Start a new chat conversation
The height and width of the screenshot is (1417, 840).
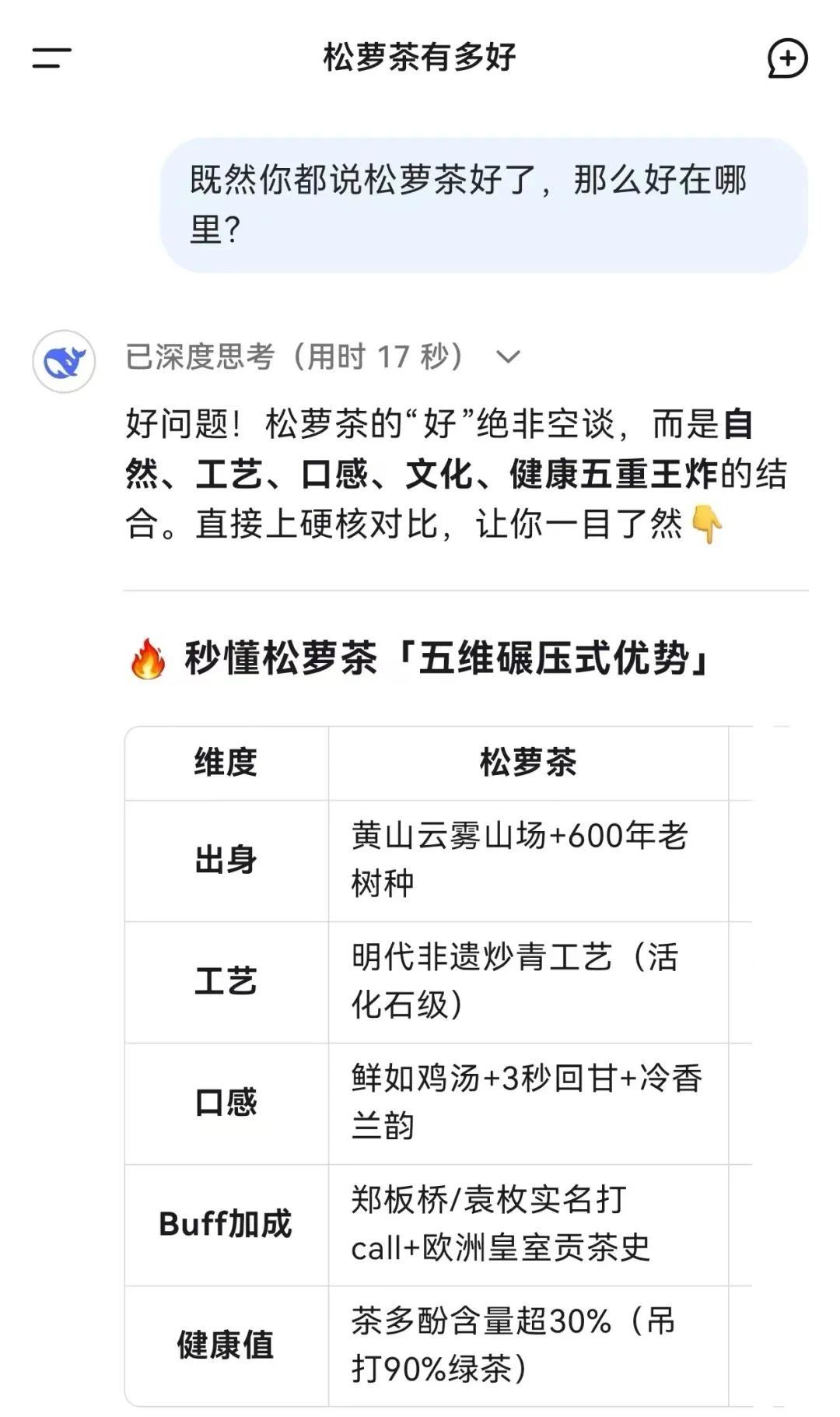(x=787, y=58)
